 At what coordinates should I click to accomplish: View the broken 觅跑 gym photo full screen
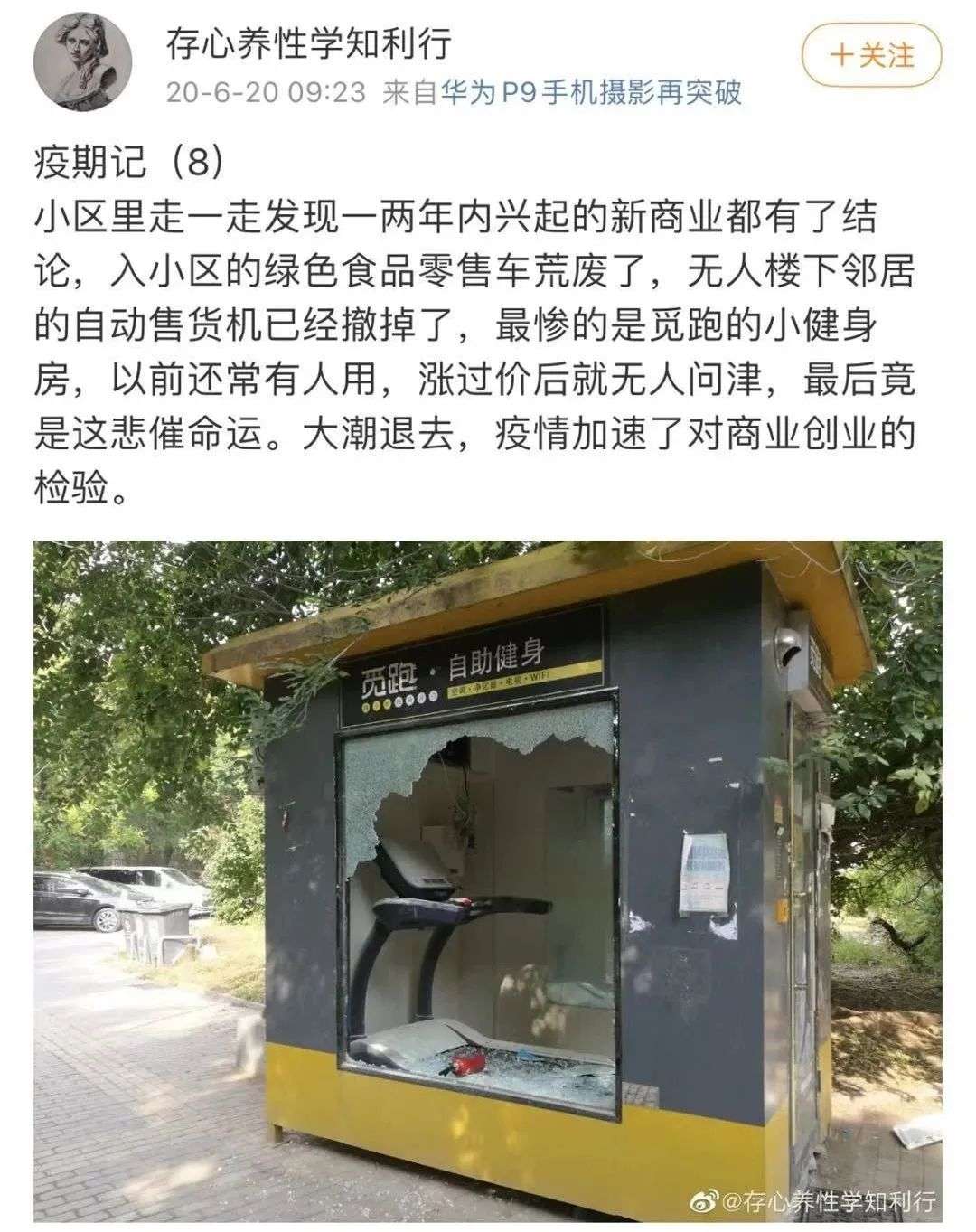[488, 881]
